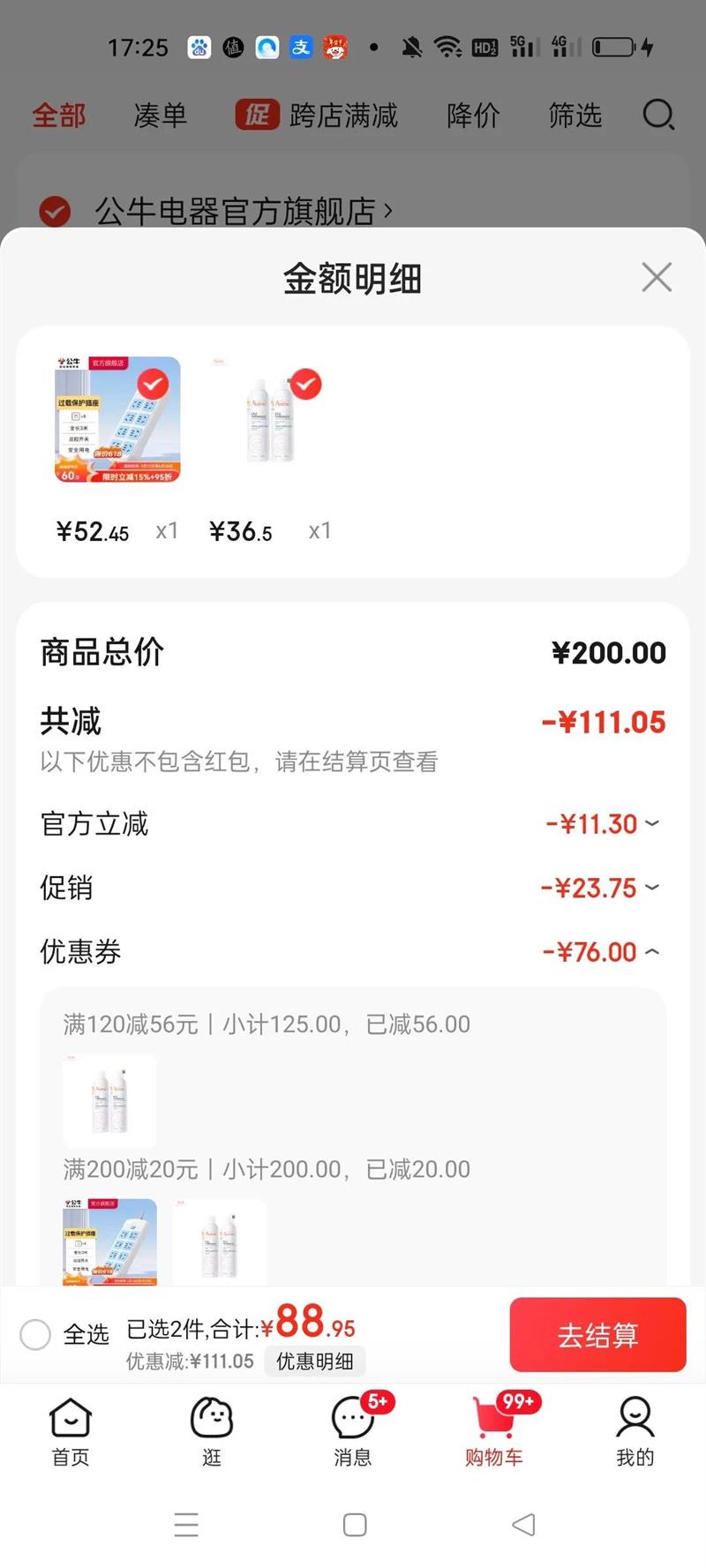The image size is (706, 1568).
Task: Expand the 官方立减 discount details
Action: coord(651,824)
